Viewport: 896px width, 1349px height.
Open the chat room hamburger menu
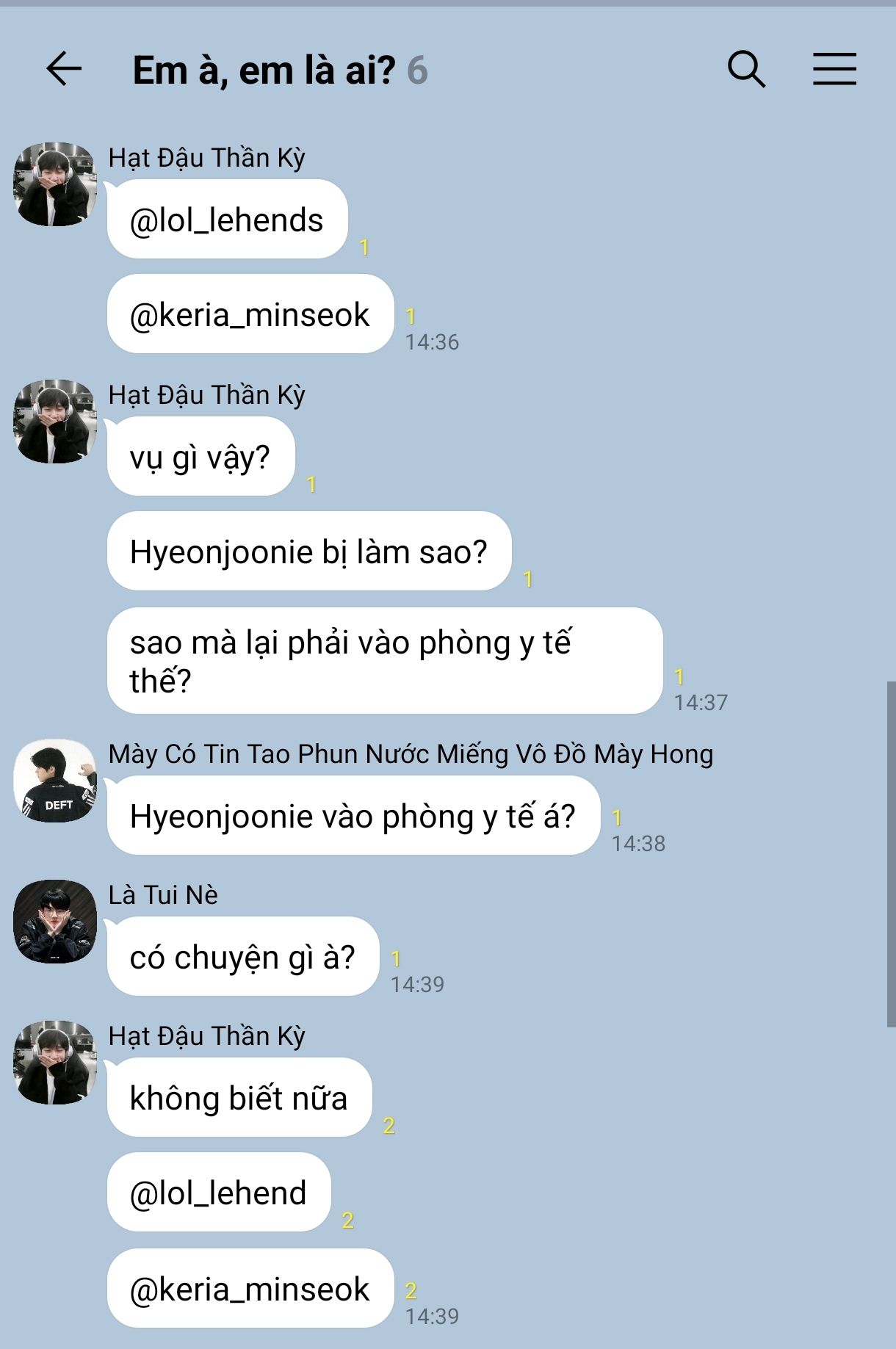(834, 70)
